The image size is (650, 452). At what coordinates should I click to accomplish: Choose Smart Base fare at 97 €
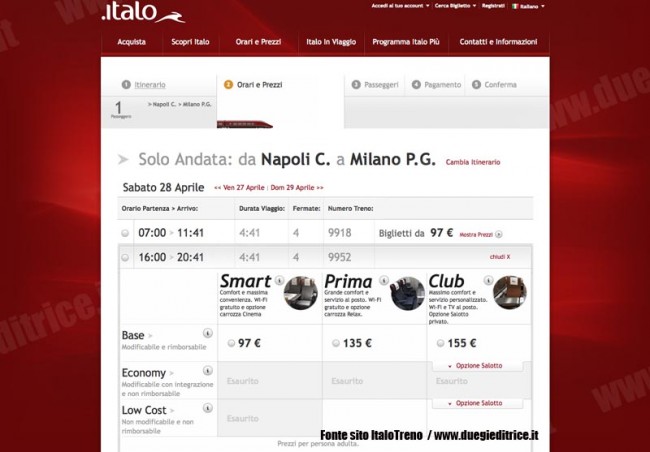[232, 343]
